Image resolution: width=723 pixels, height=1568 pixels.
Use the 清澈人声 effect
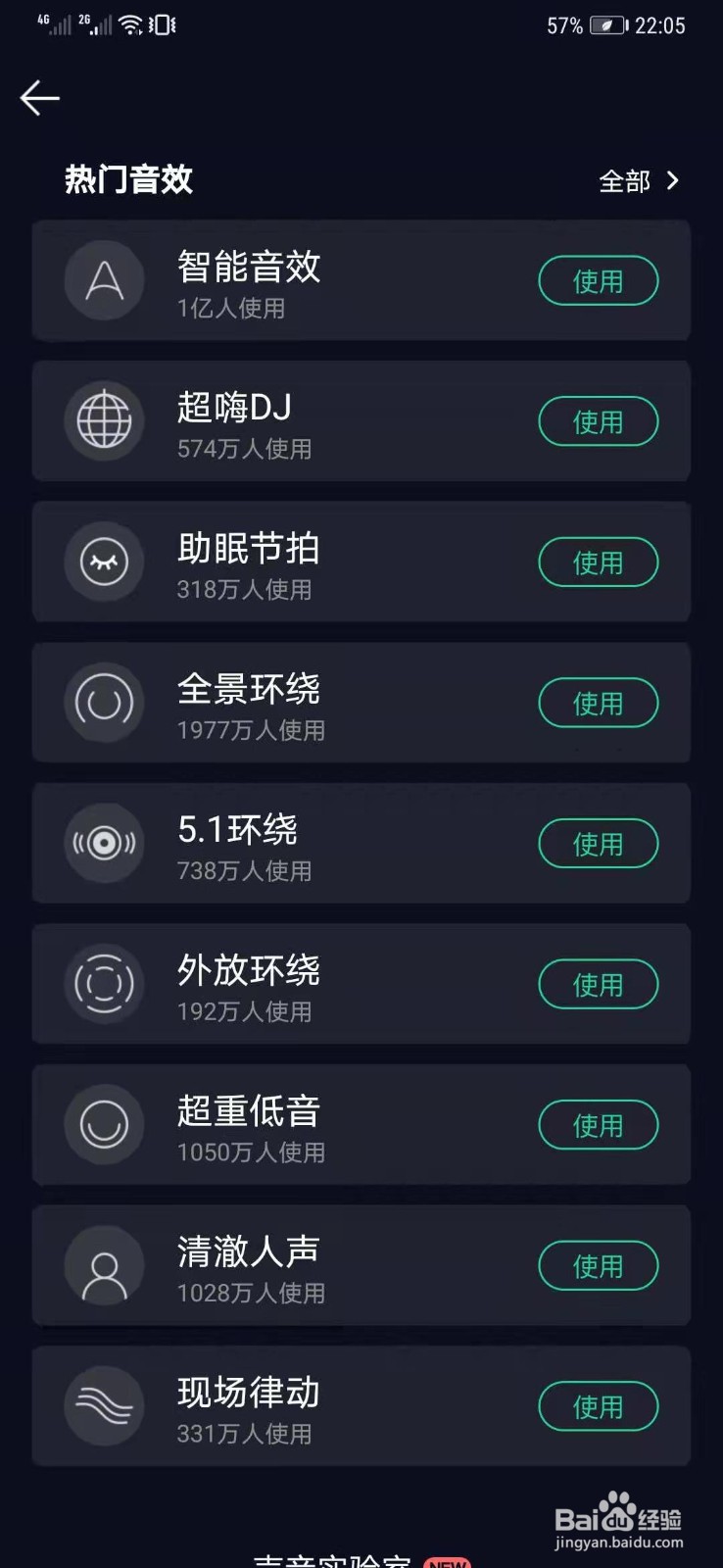pos(598,1266)
